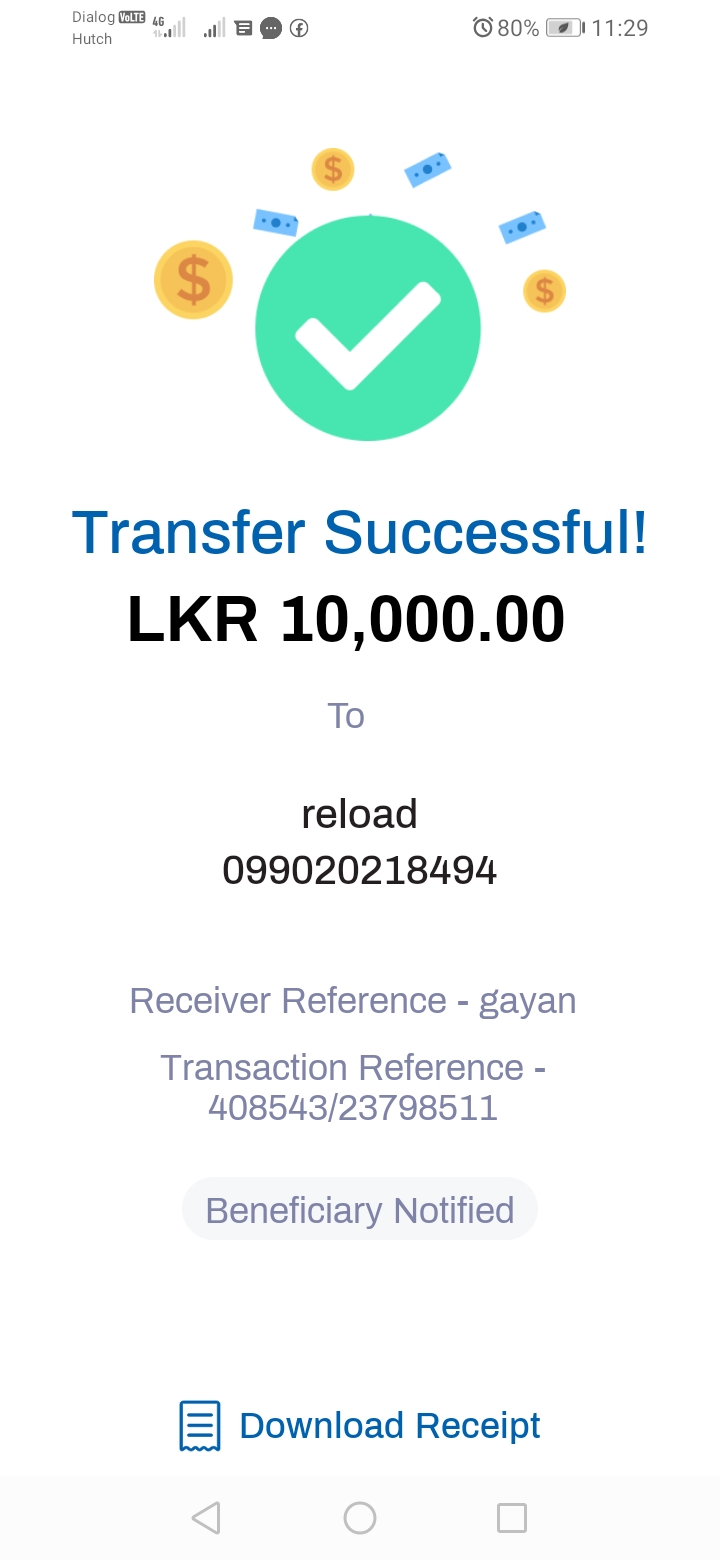Return to the phone's home screen
The image size is (720, 1560).
pos(360,1518)
